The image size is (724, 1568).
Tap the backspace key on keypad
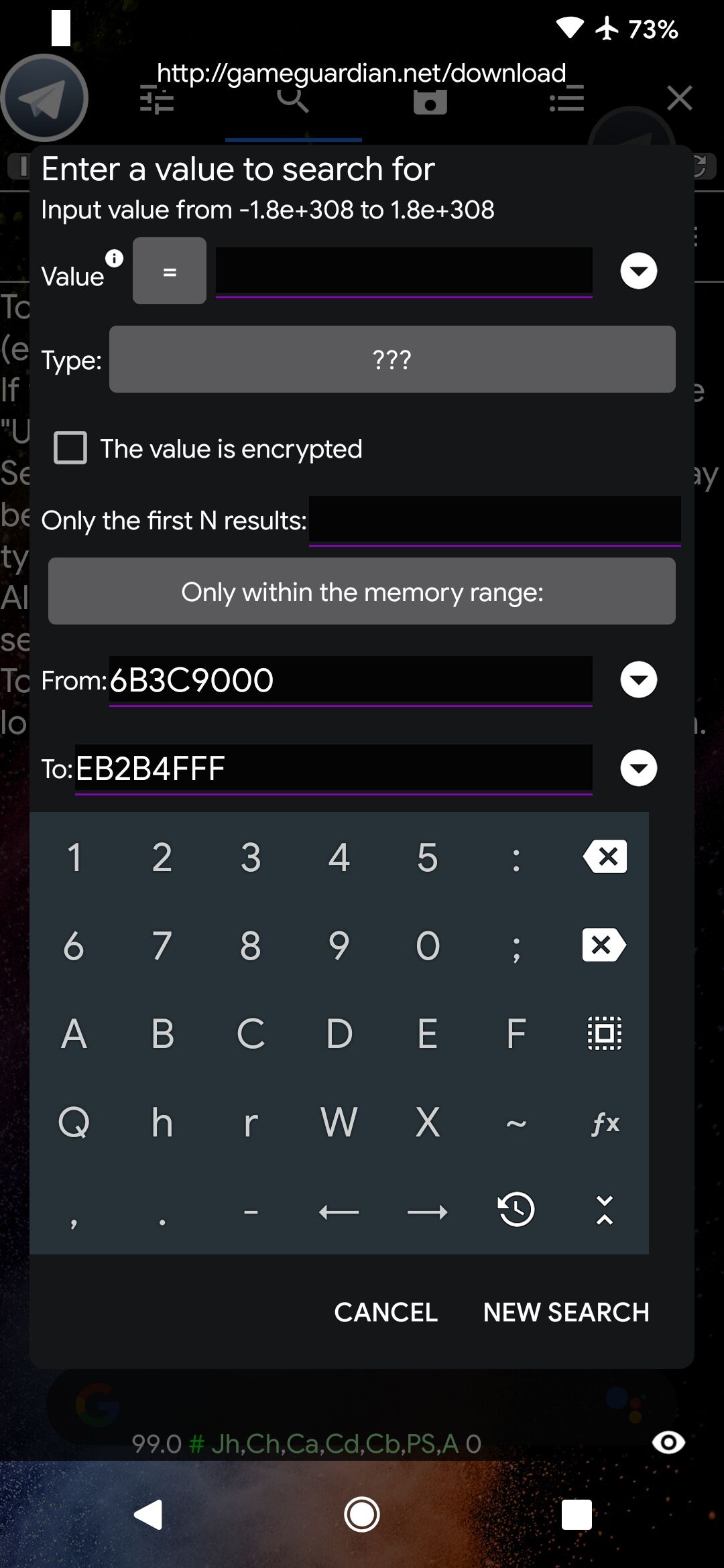click(605, 856)
